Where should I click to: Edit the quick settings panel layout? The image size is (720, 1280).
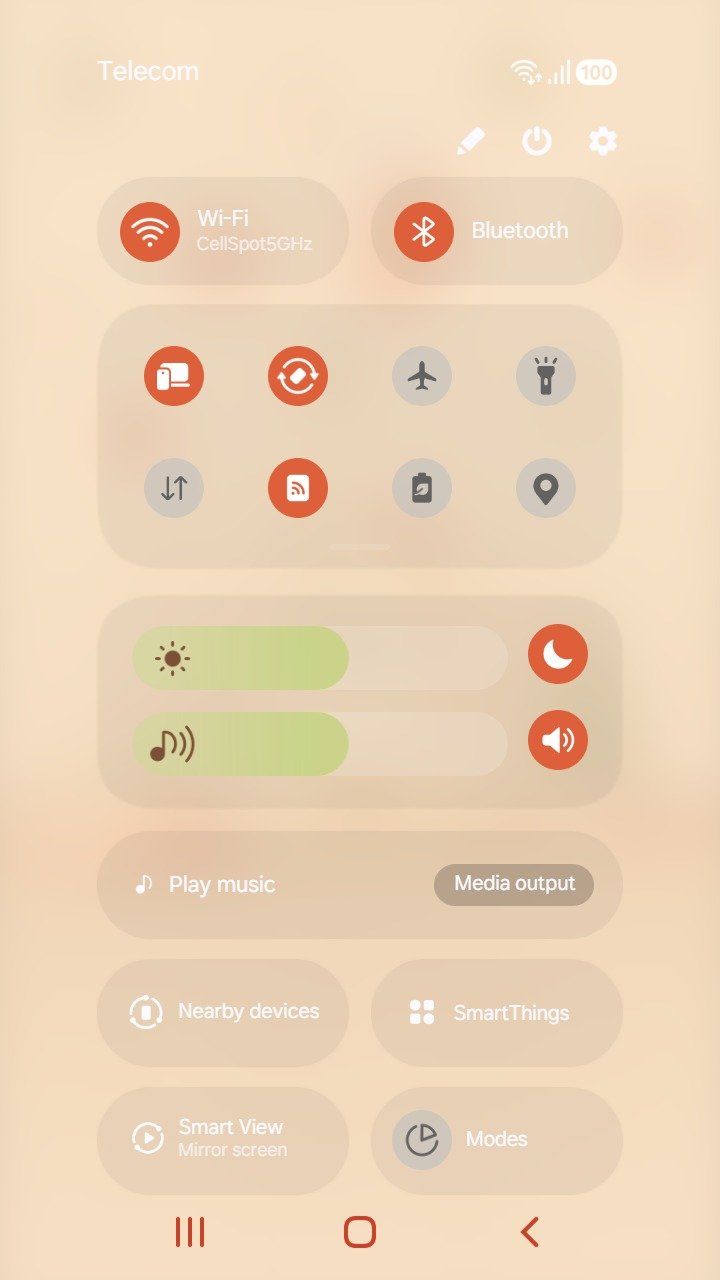coord(470,142)
